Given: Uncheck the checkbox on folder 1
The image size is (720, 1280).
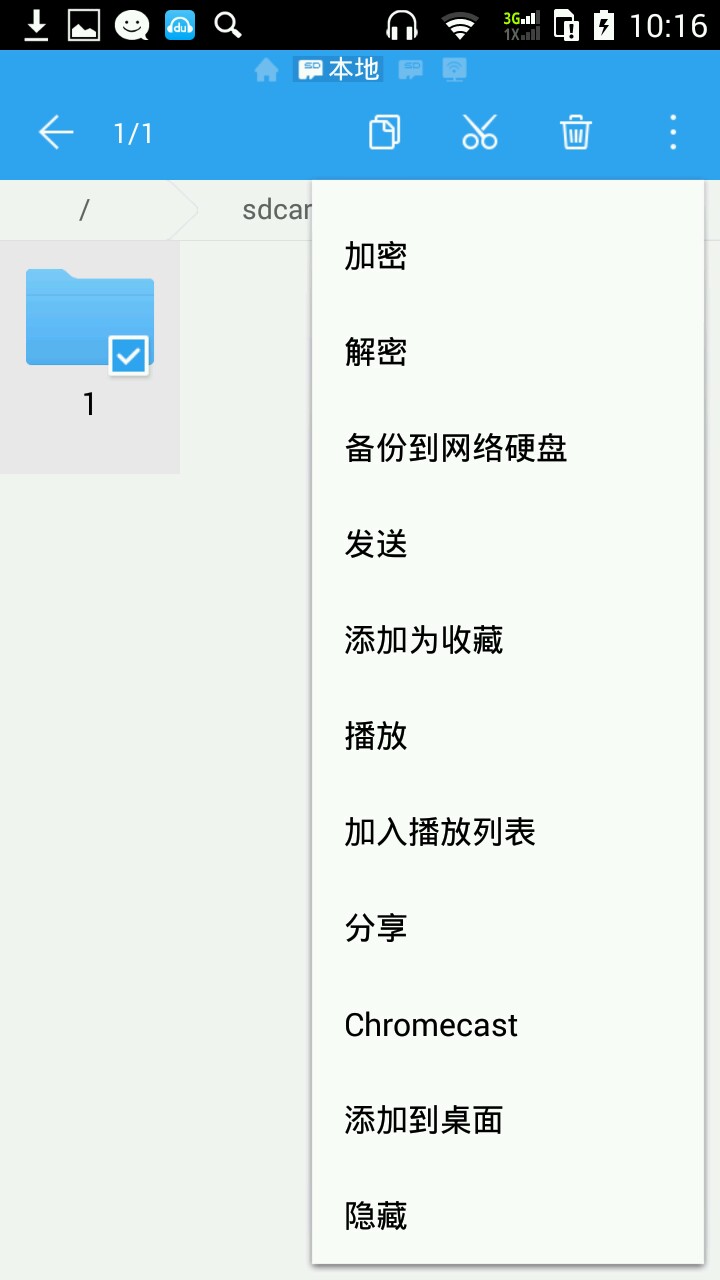Looking at the screenshot, I should [x=128, y=354].
